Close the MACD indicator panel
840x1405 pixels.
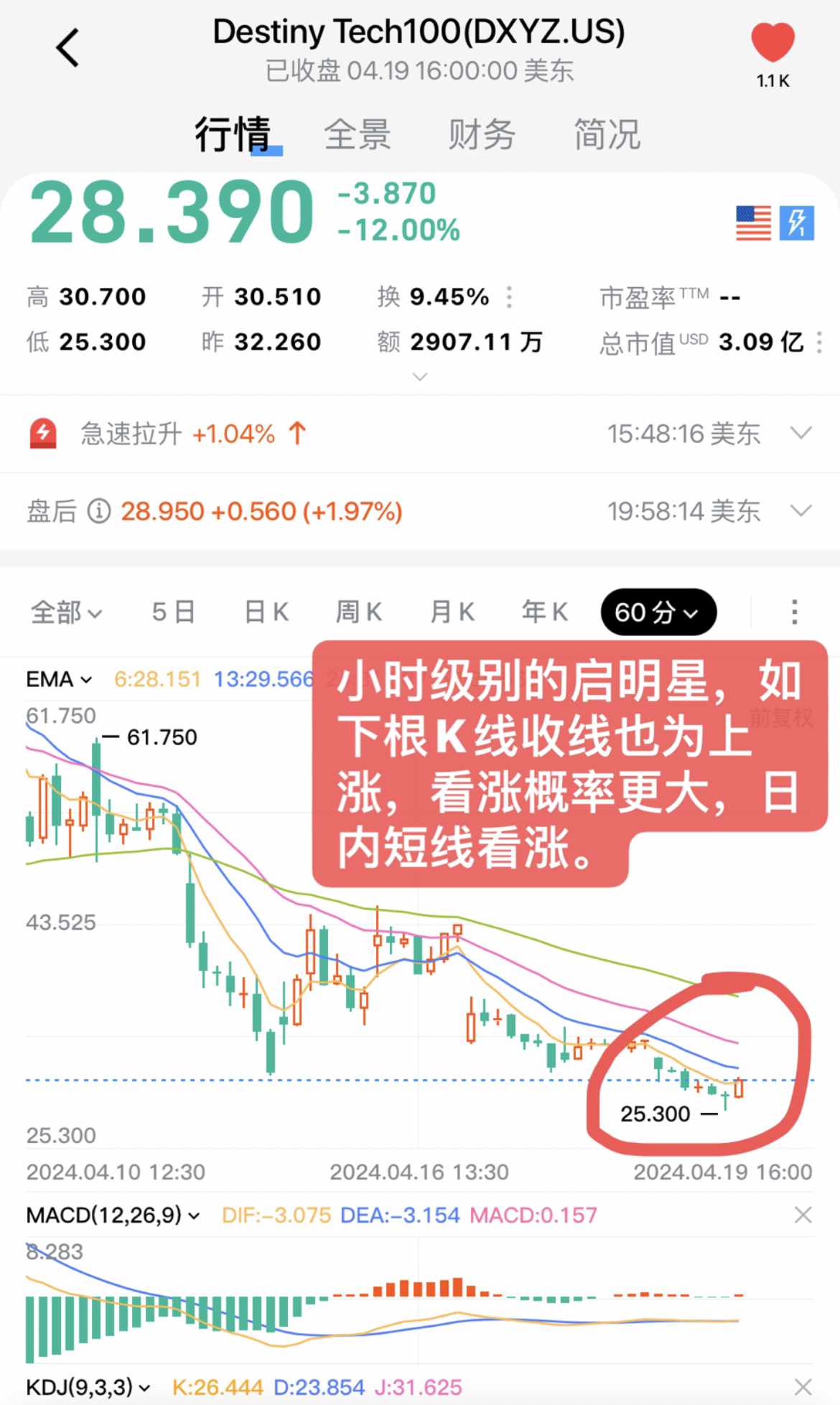(x=803, y=1215)
